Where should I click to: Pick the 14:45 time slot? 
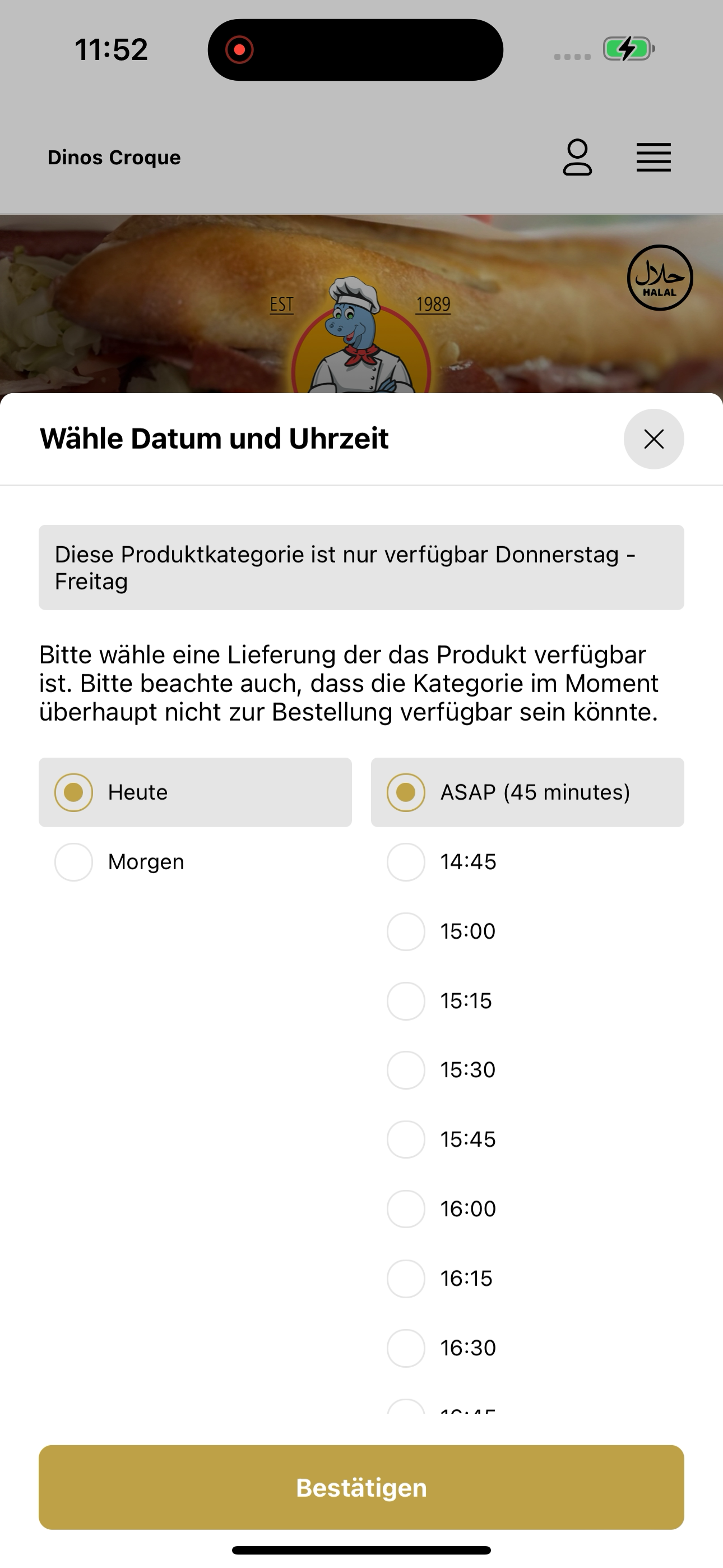[x=527, y=862]
